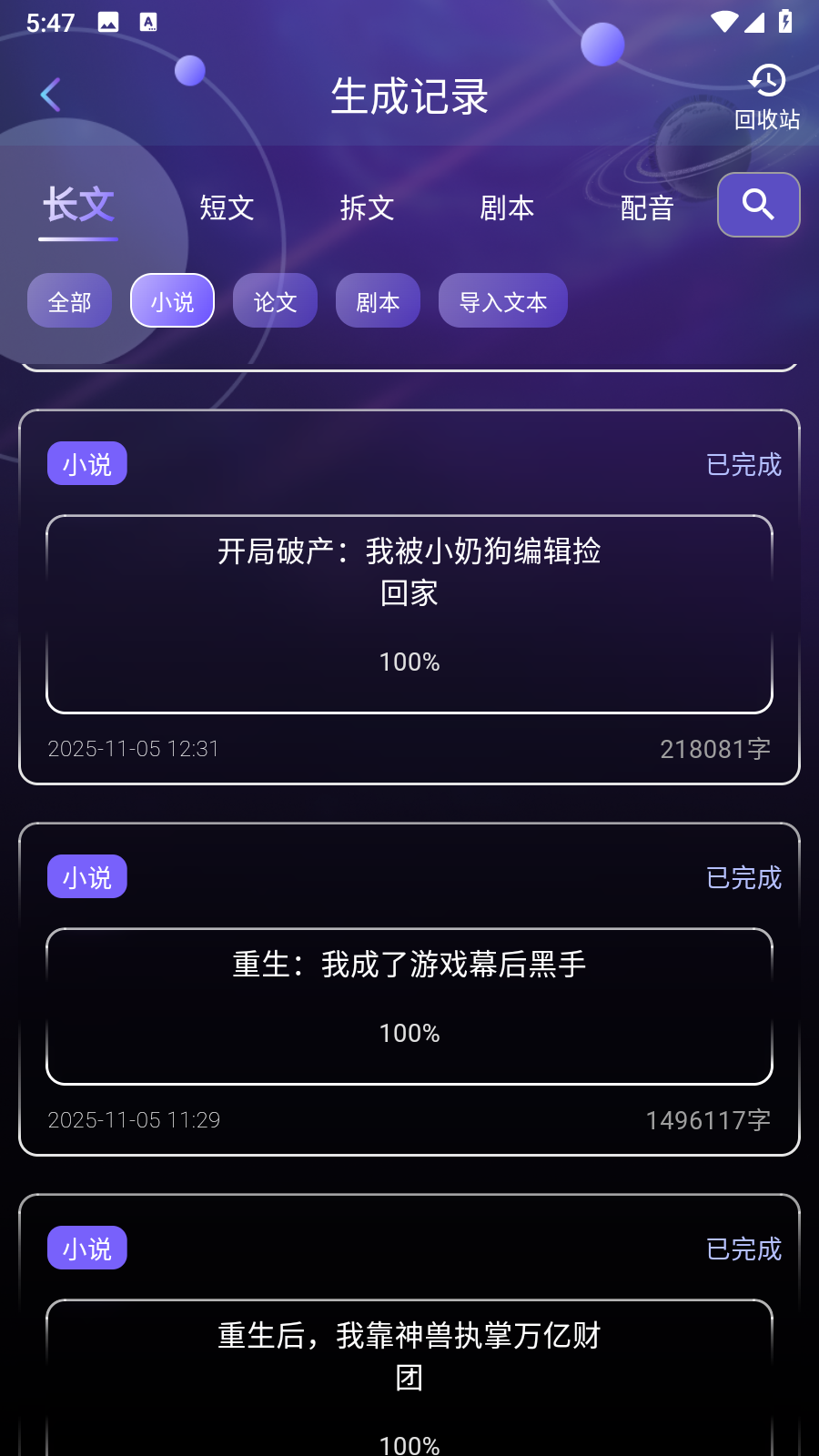
Task: Enable the 论文 filter
Action: point(275,300)
